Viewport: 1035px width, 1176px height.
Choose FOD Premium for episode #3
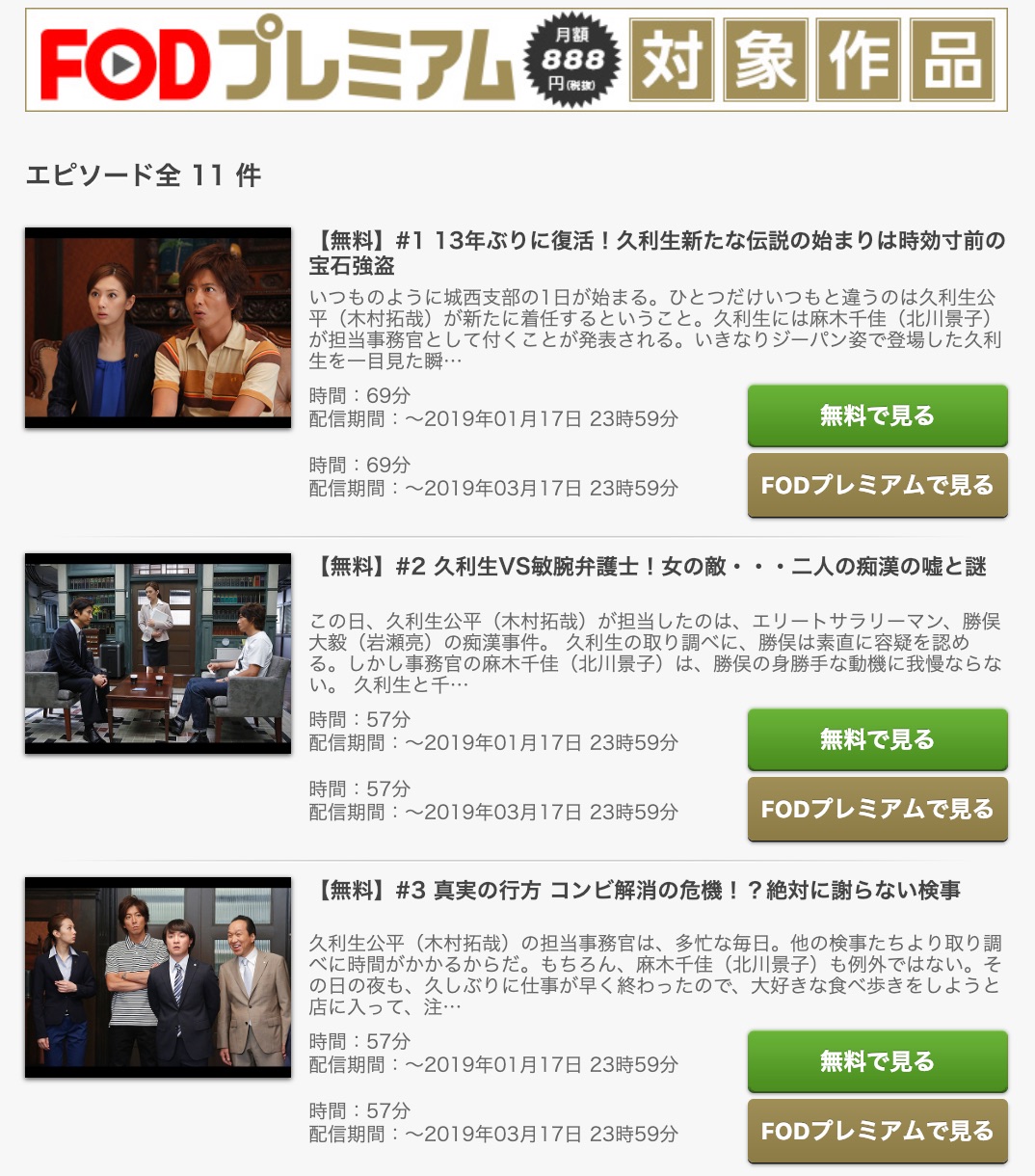tap(877, 1131)
